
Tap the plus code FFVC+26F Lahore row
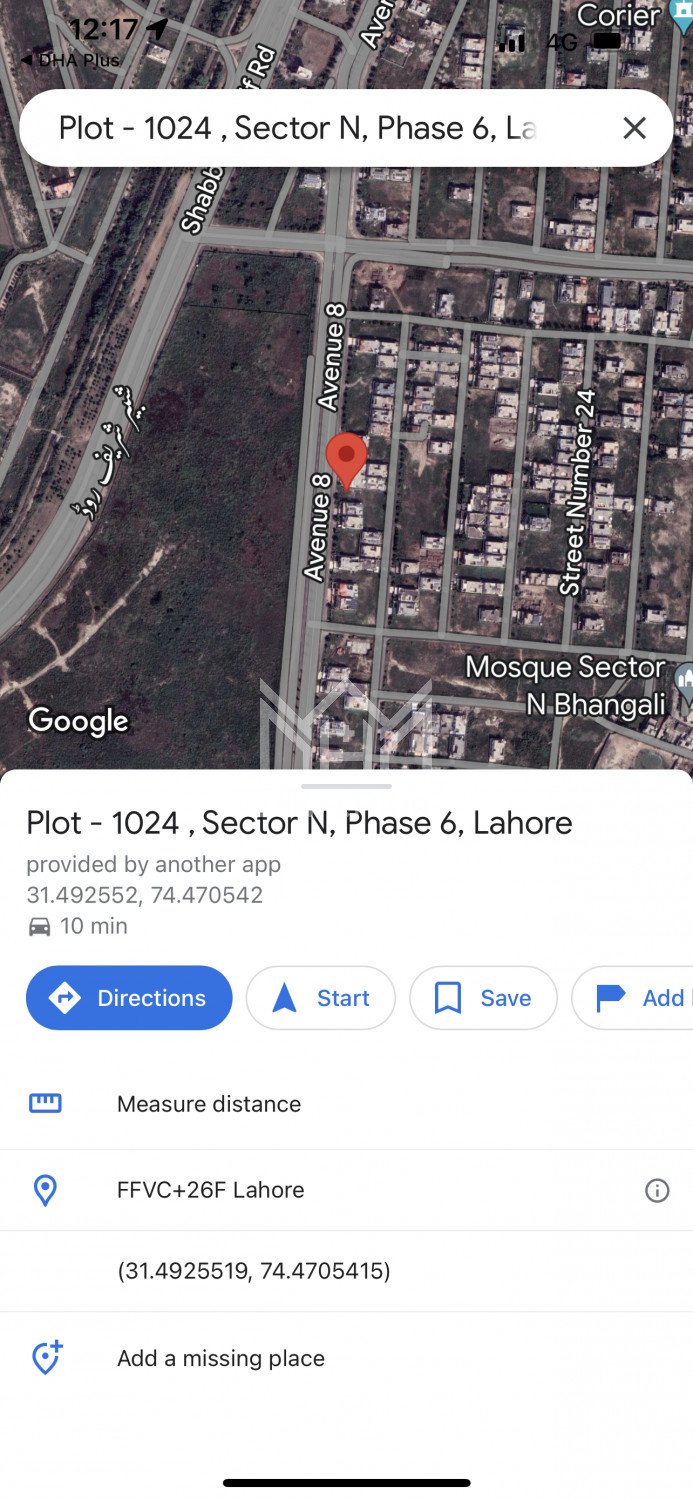pos(210,1190)
